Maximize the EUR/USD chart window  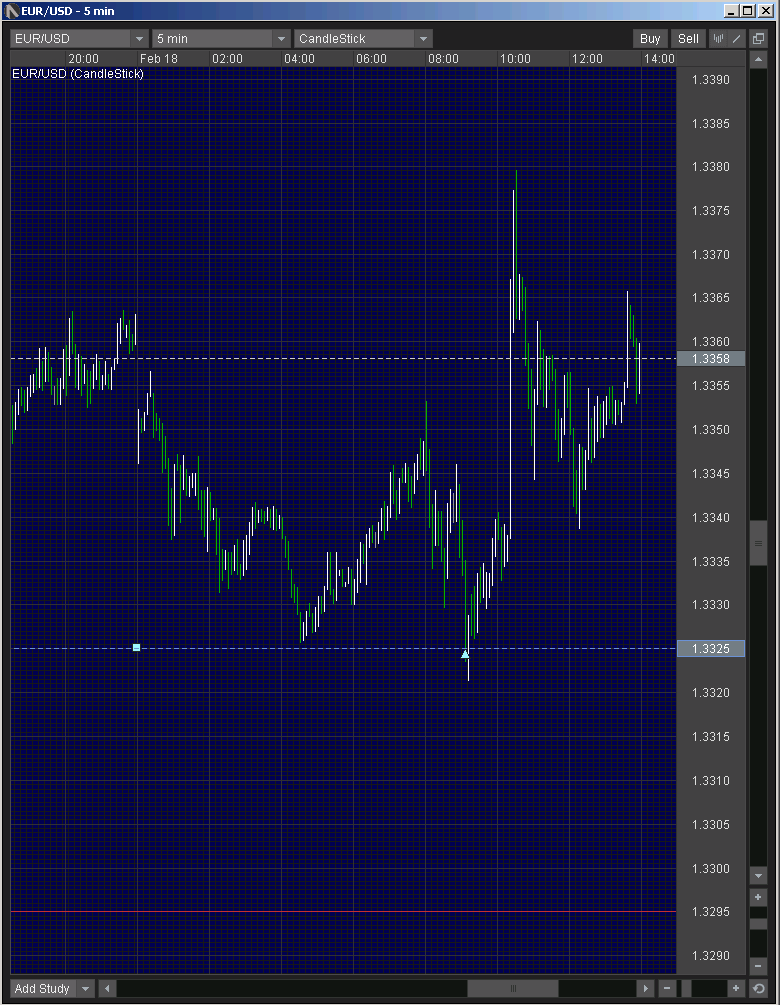pos(748,11)
